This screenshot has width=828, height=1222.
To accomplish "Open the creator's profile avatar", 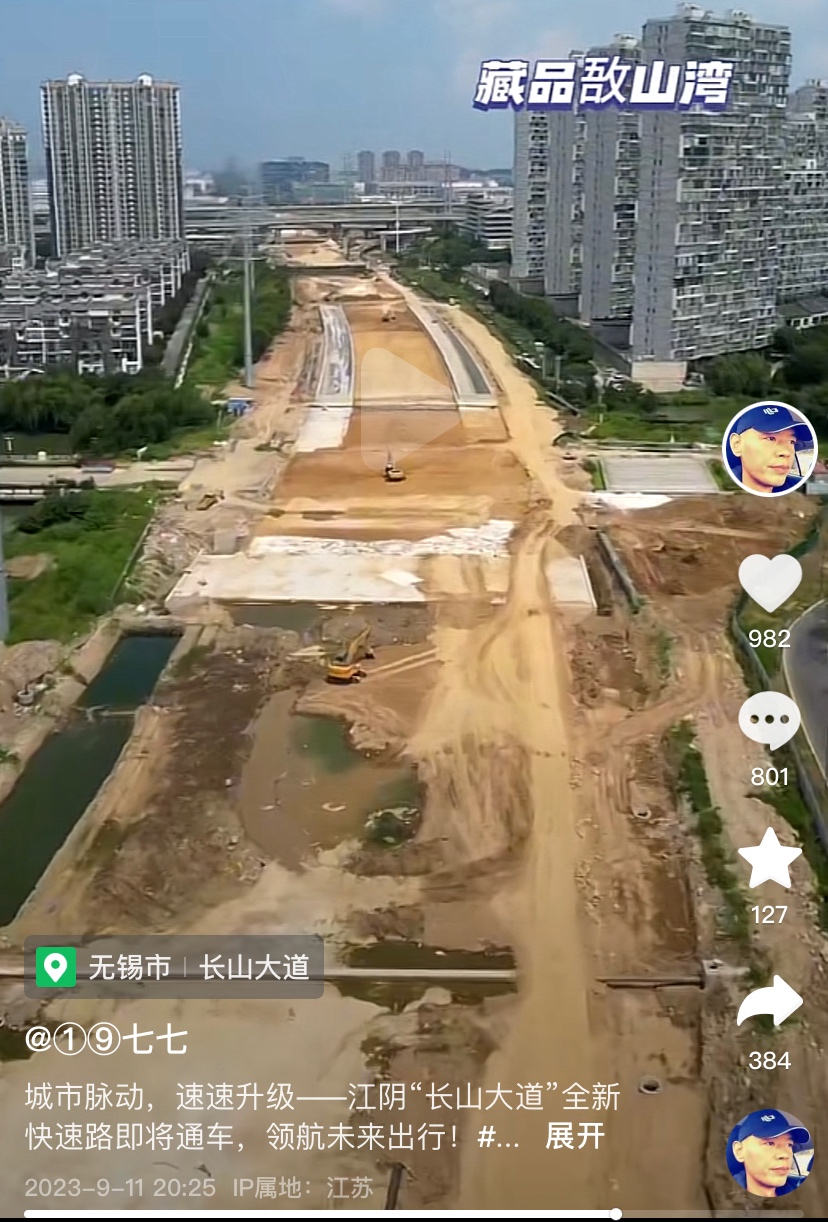I will [769, 449].
